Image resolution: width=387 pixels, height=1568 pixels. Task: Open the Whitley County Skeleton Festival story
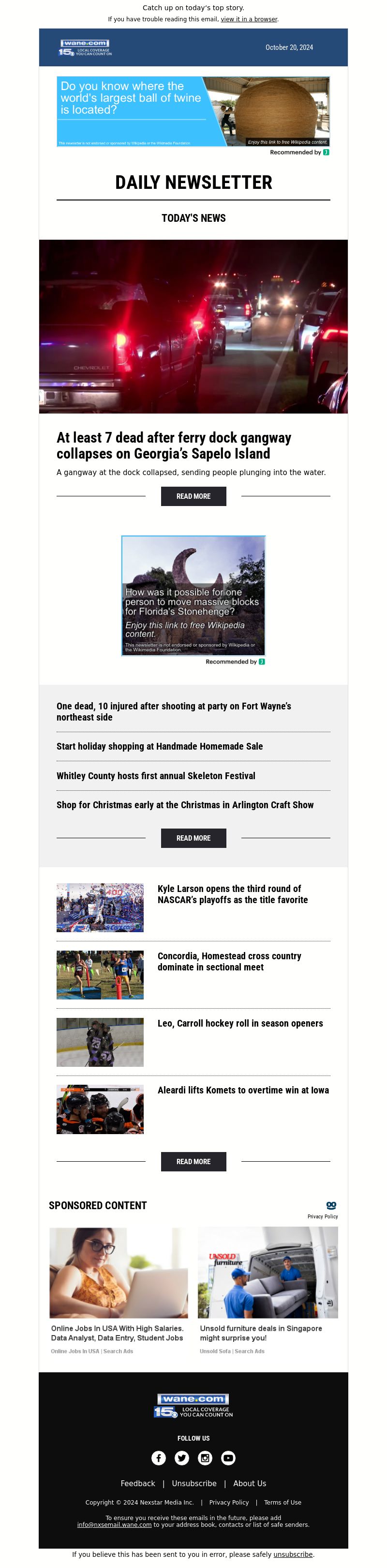tap(156, 775)
